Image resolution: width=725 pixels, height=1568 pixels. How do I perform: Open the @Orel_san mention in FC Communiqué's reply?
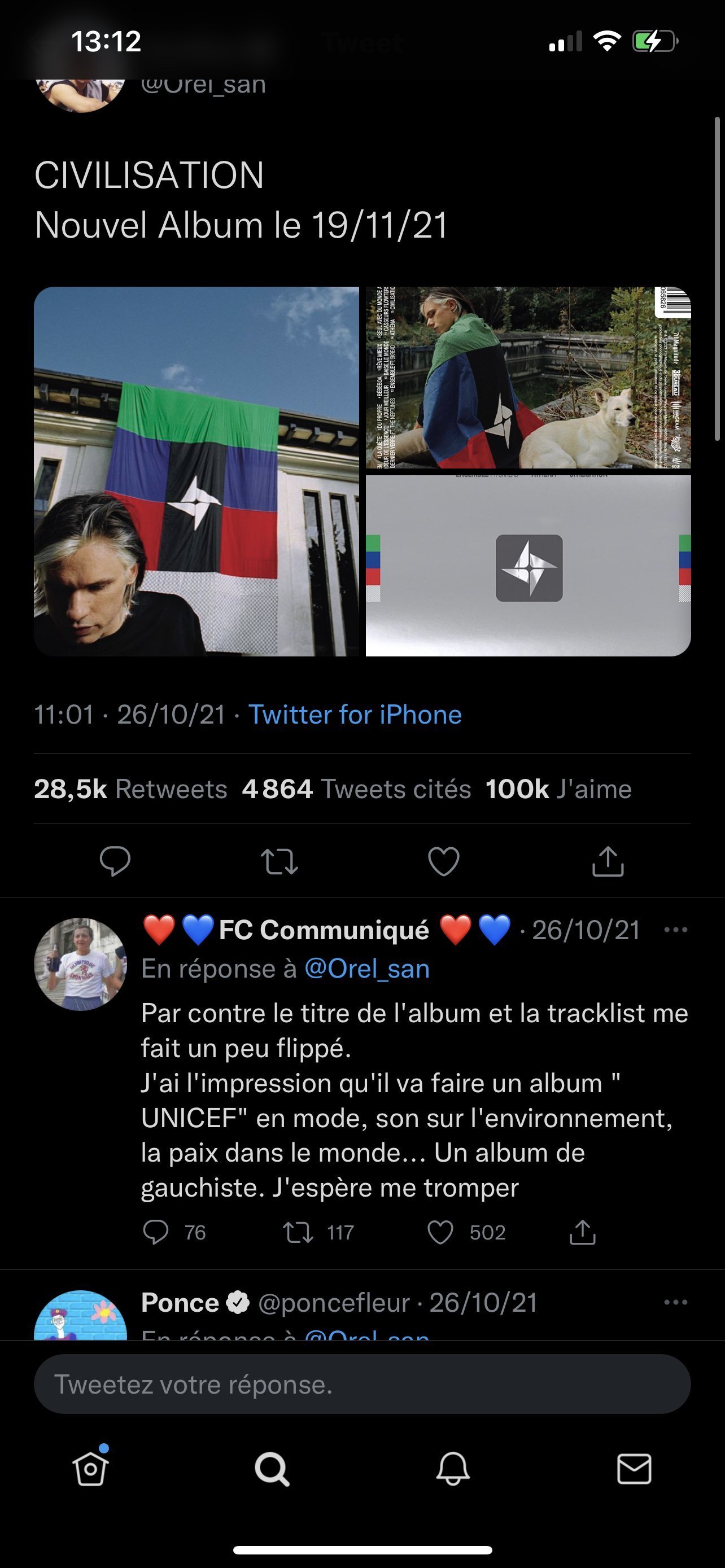[367, 969]
